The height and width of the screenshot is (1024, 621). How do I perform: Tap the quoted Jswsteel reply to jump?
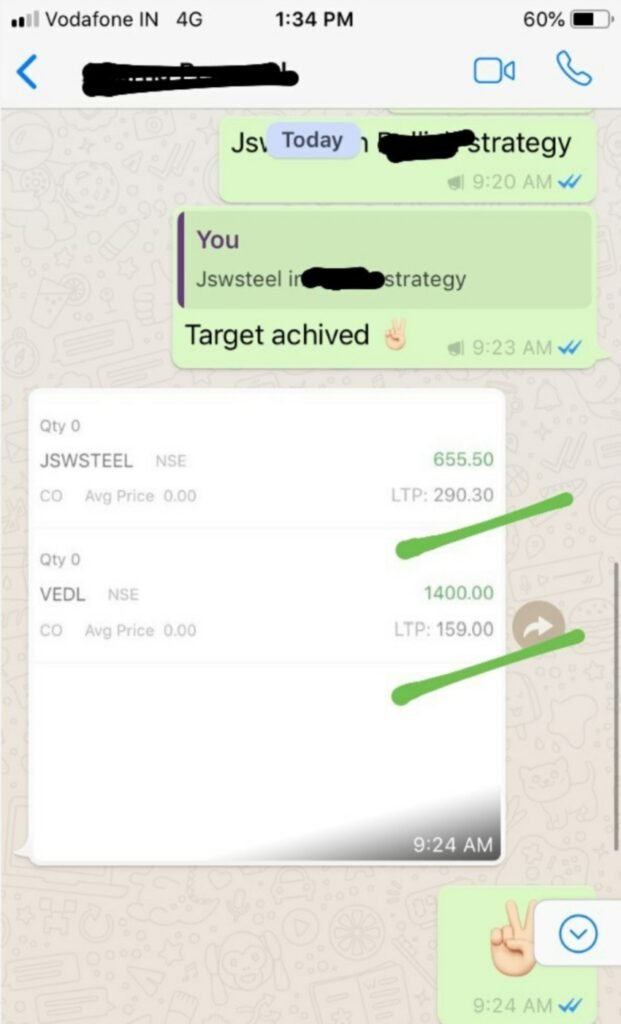point(385,259)
